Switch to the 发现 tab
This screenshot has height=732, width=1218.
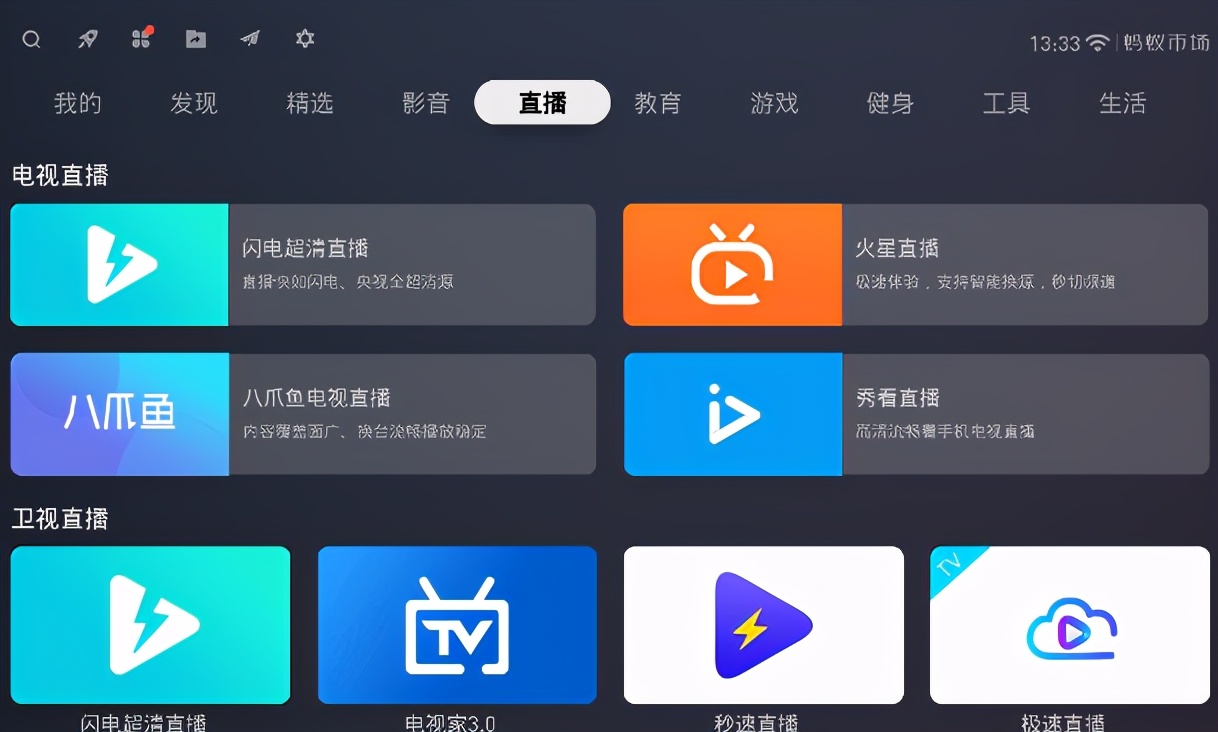pos(194,103)
